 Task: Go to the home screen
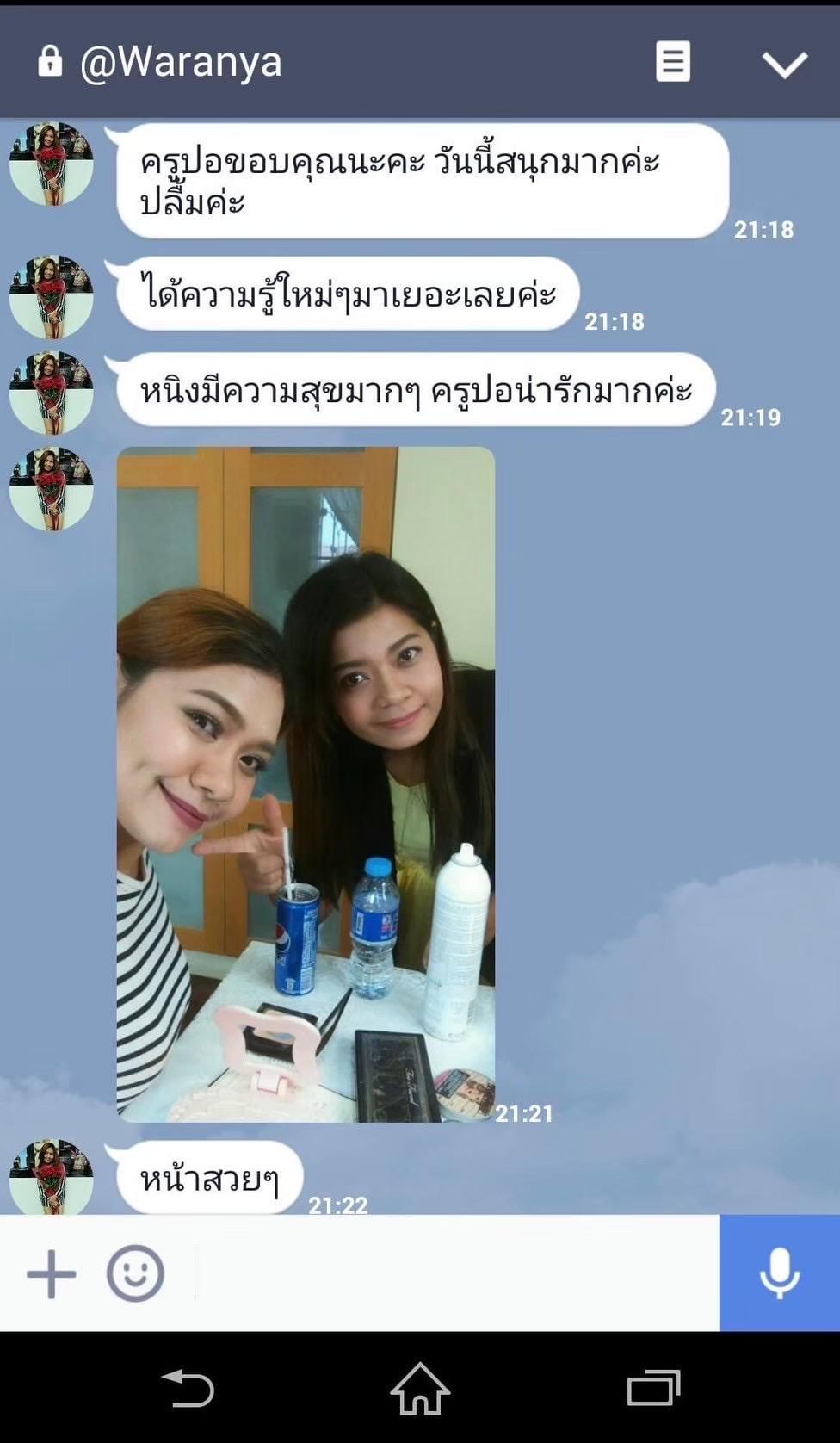point(420,1388)
